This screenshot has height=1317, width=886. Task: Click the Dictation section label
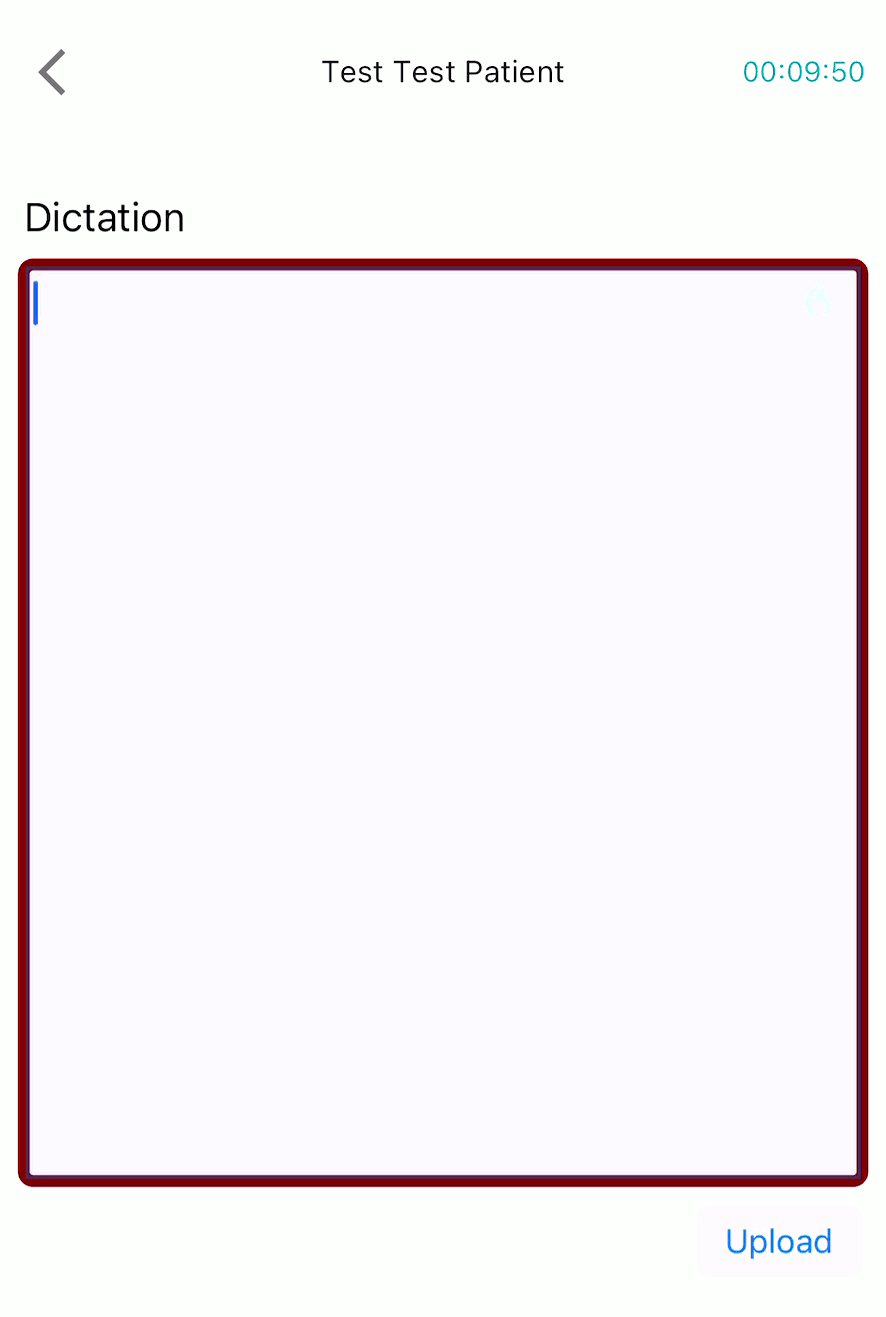(104, 217)
